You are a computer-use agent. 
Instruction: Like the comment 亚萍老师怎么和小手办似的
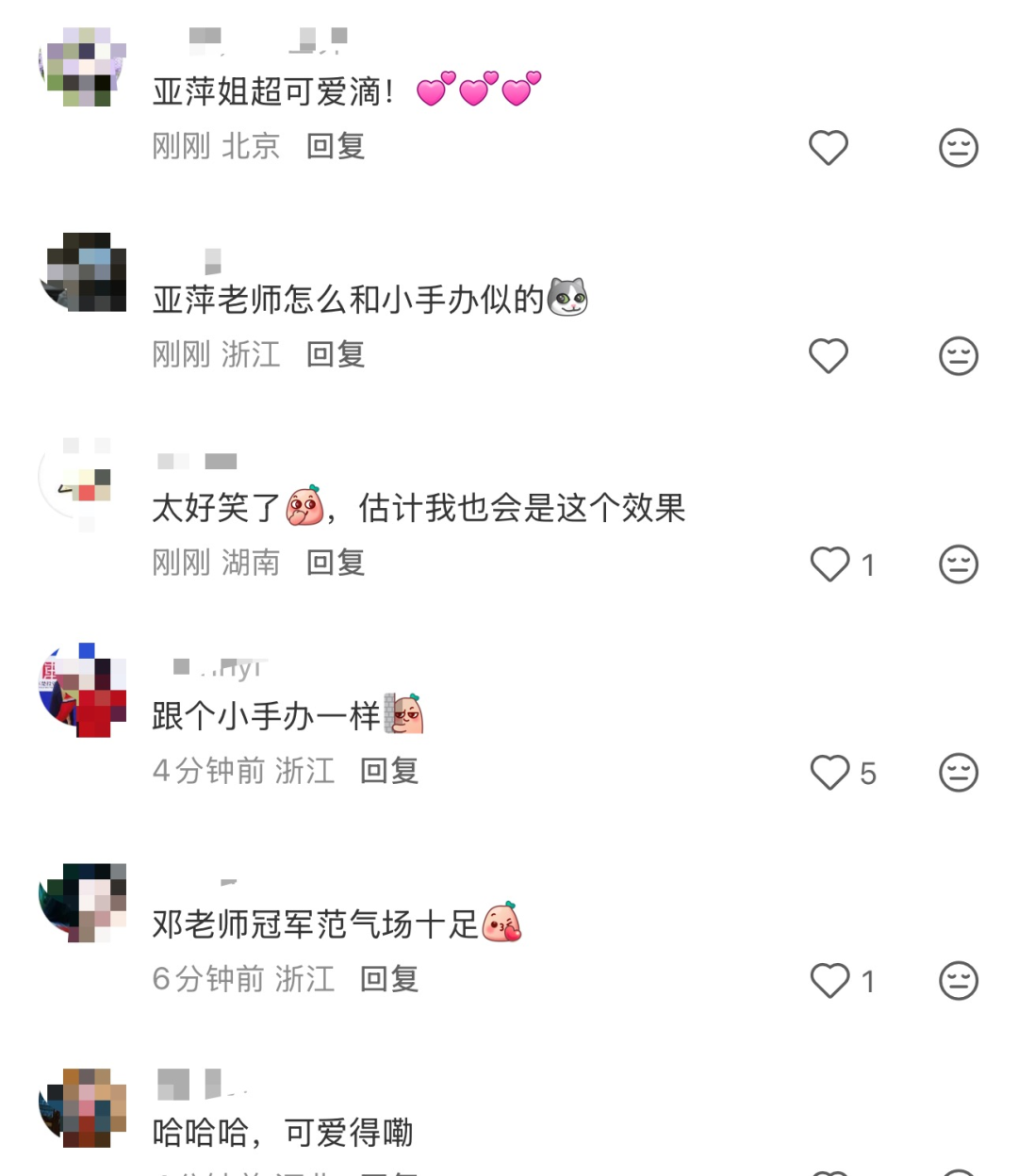[829, 356]
